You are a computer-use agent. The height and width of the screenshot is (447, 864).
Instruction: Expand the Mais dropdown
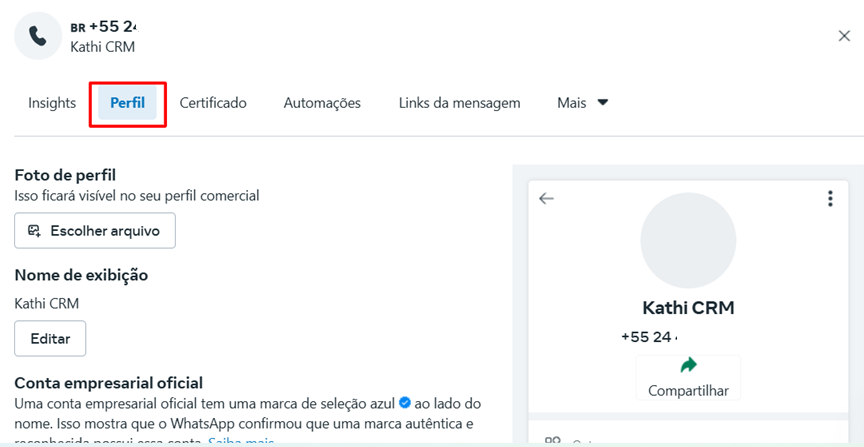pyautogui.click(x=583, y=103)
